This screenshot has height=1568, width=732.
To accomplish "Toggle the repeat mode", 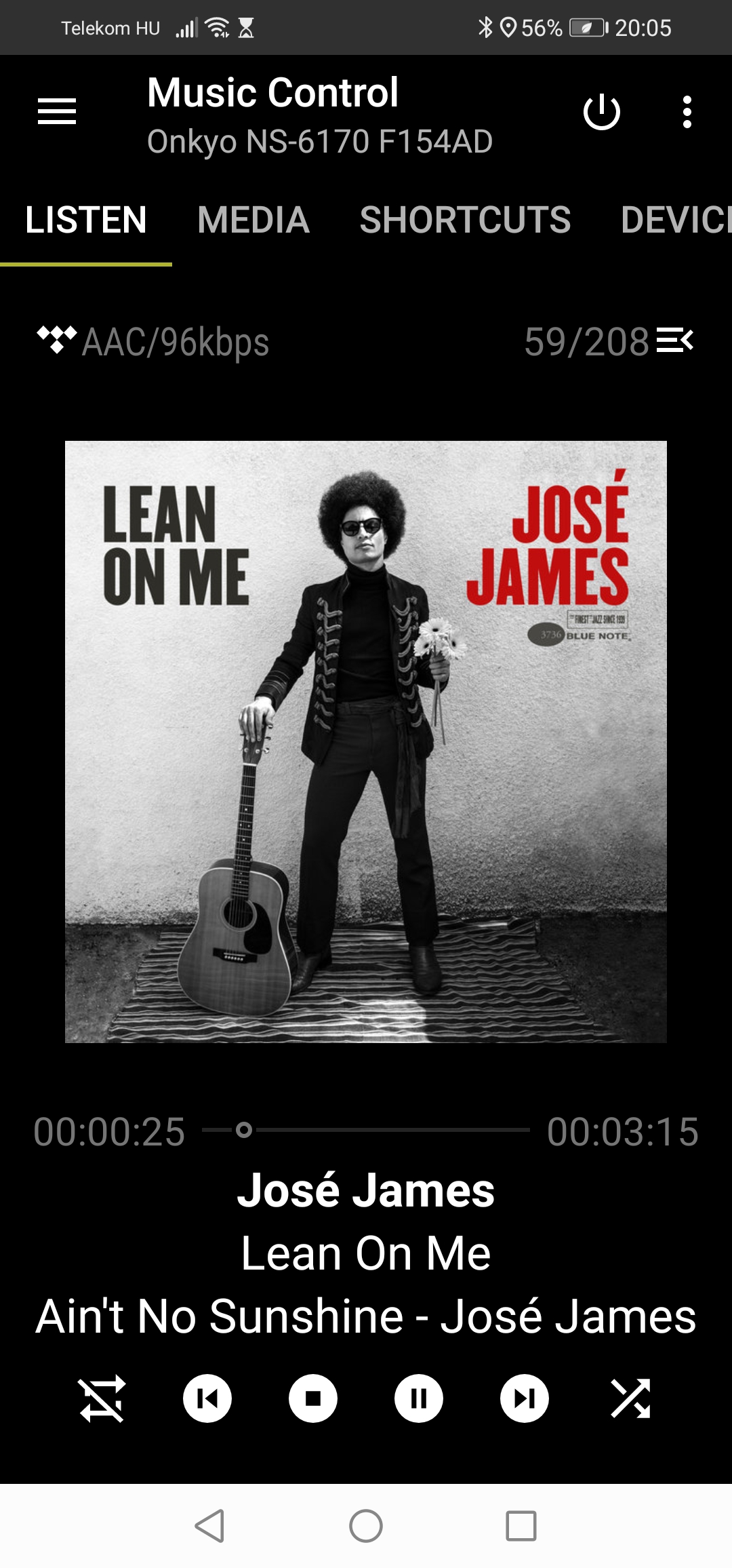I will tap(102, 1398).
